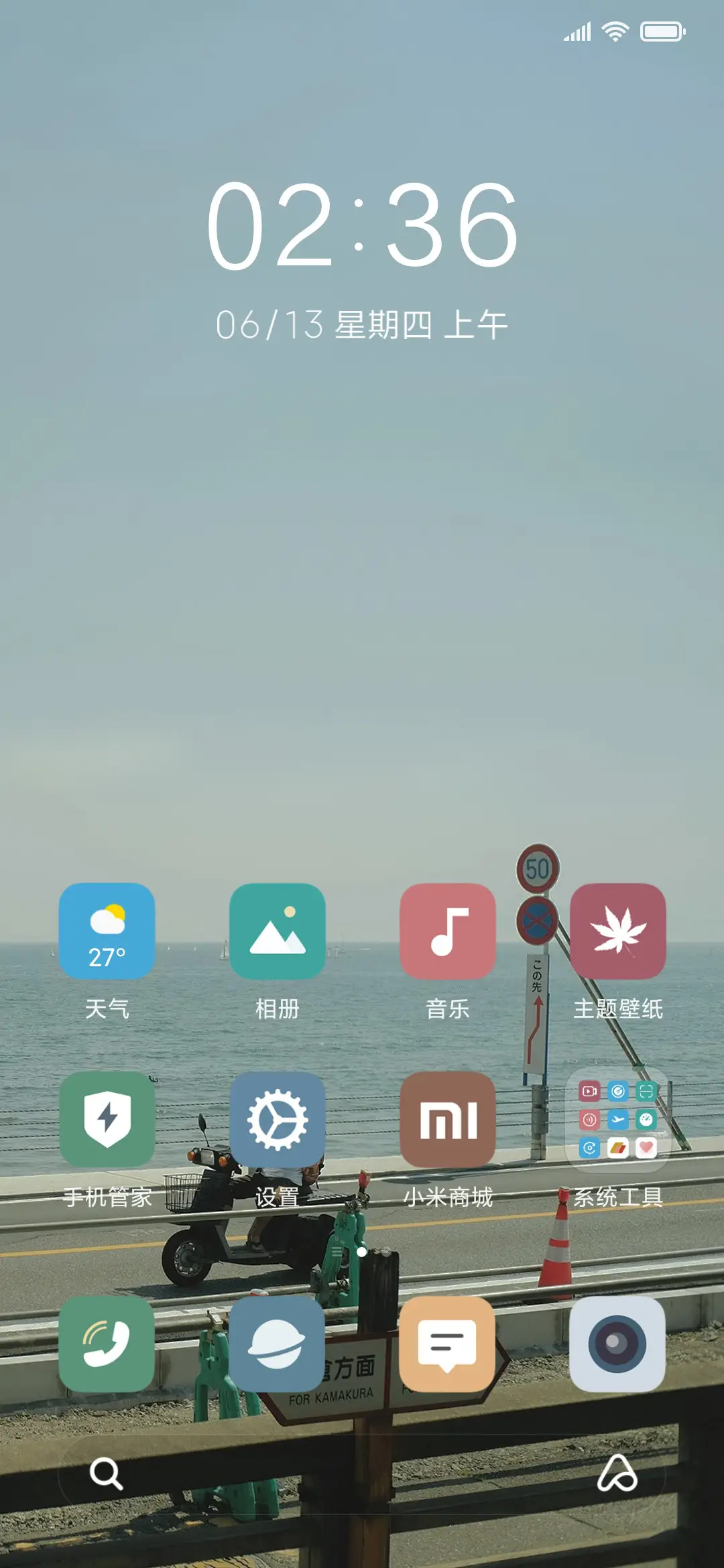Screen dimensions: 724x1568
Task: Open the Weather app showing 27°
Action: [107, 931]
